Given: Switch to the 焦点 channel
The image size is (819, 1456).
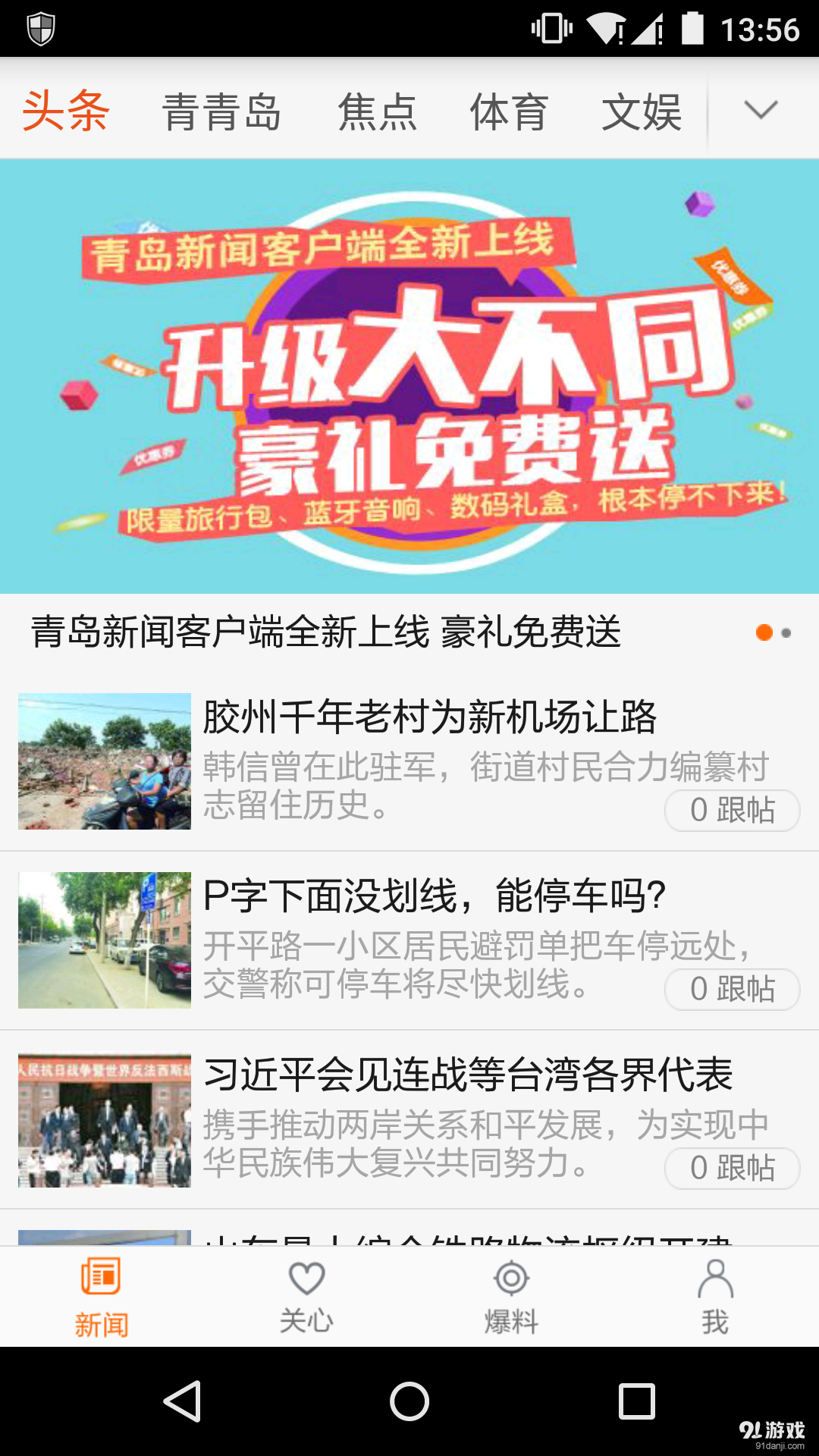Looking at the screenshot, I should pos(378,112).
